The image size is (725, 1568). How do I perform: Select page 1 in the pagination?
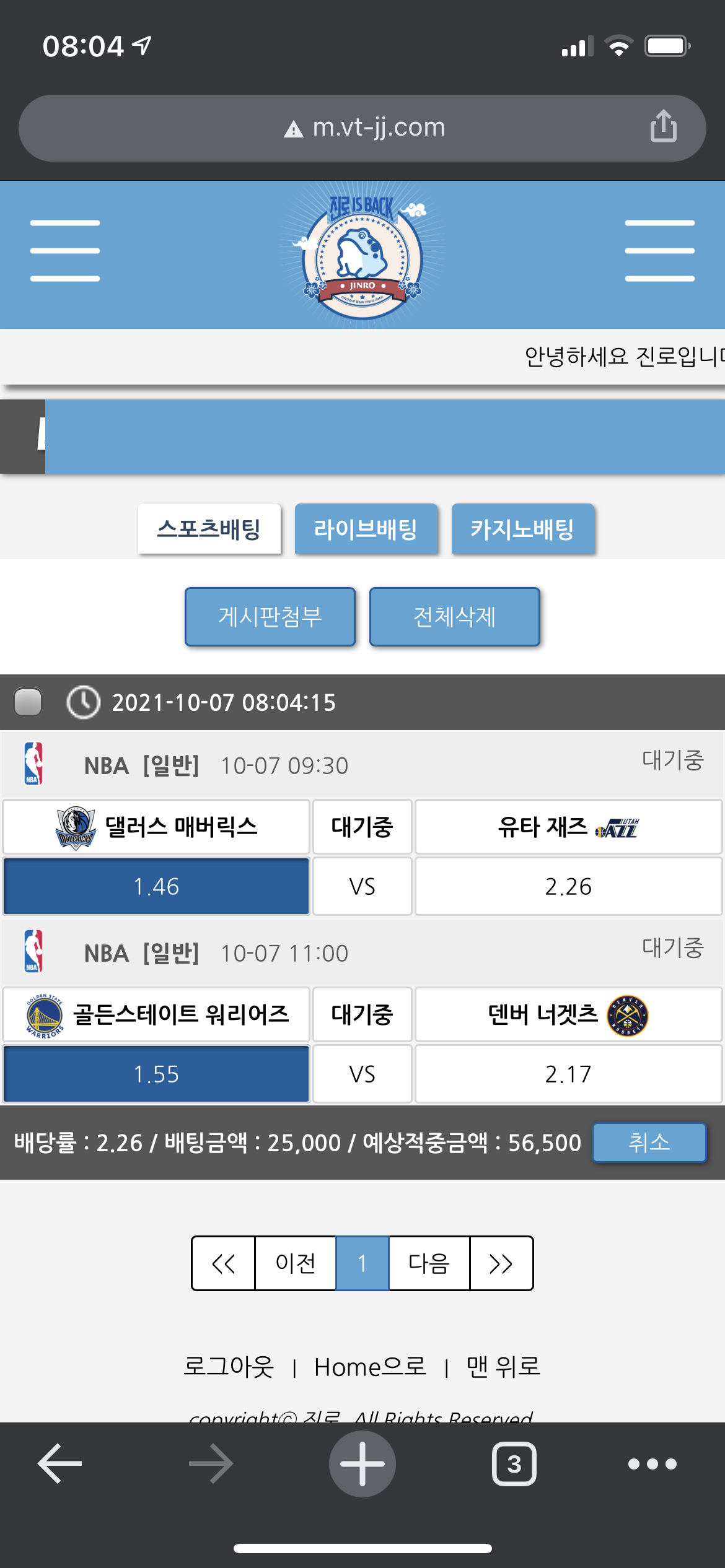tap(362, 1263)
